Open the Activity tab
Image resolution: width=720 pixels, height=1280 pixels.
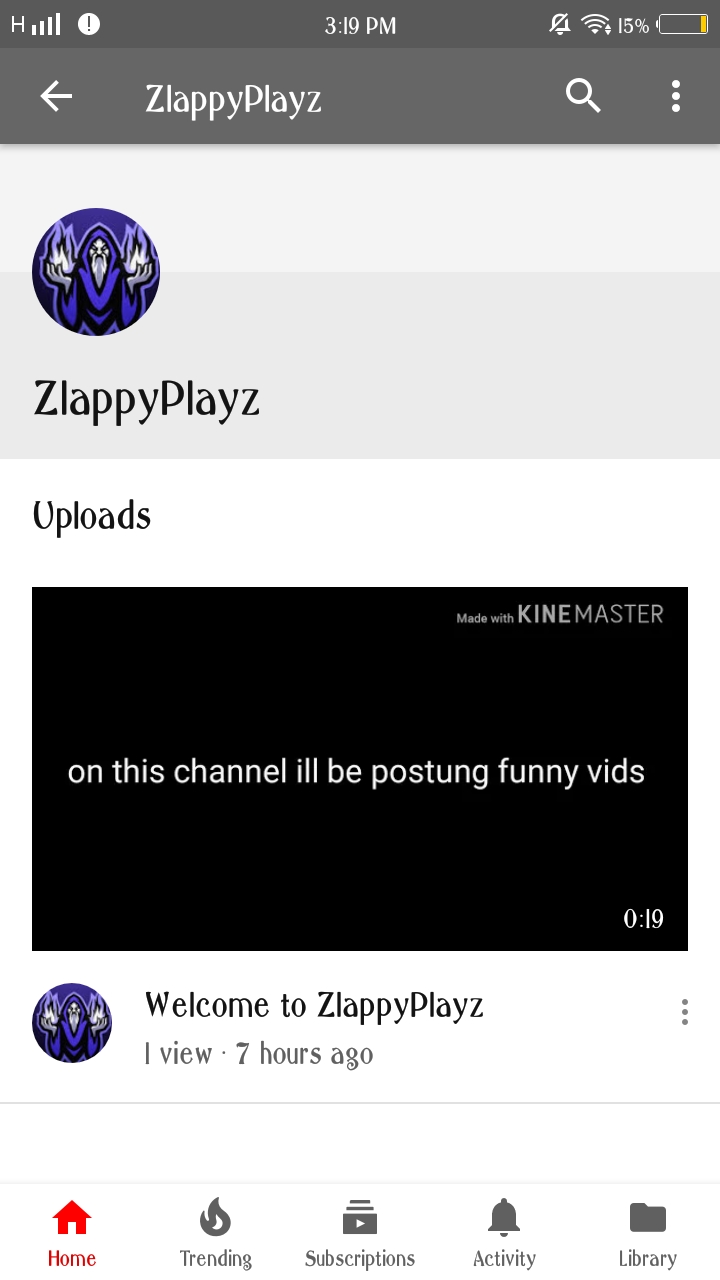504,1233
